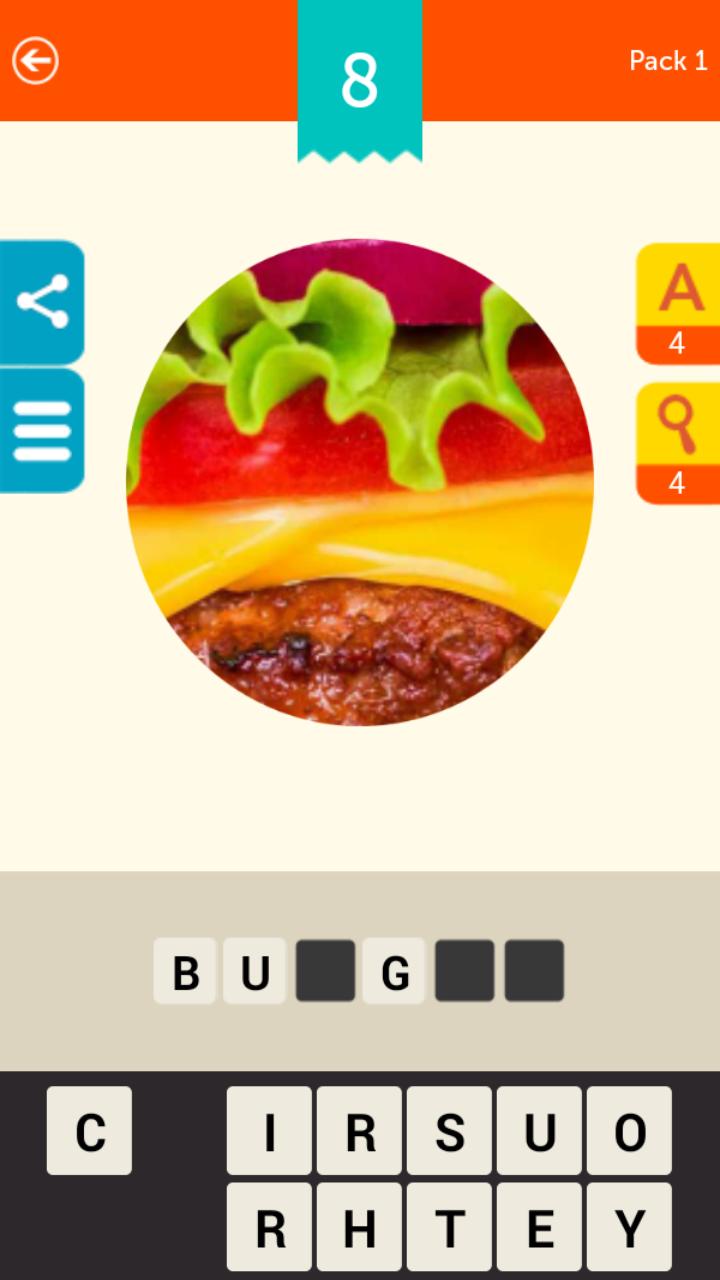Choose the R tile between I and S
Screen dimensions: 720x1280
coord(359,1131)
